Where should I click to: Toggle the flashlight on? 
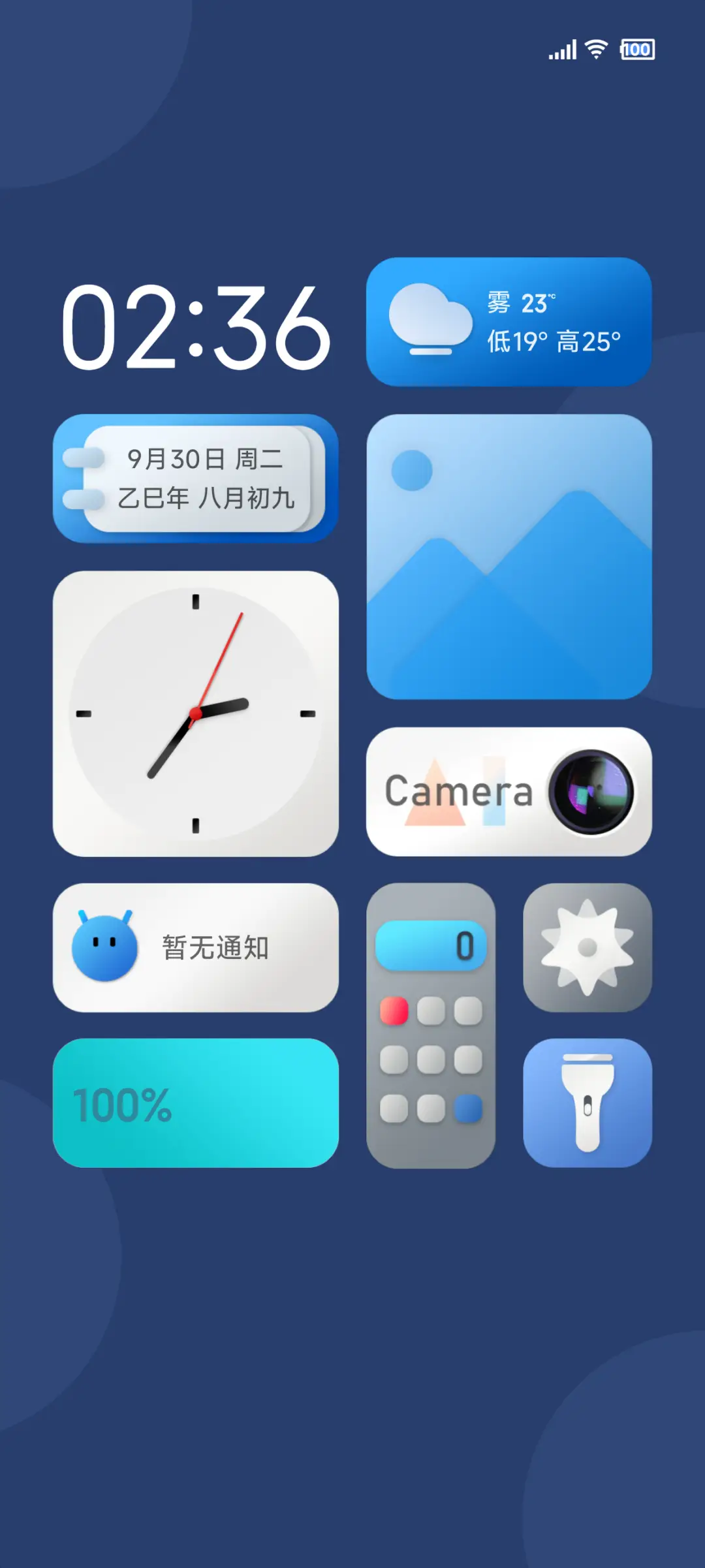click(x=586, y=1101)
